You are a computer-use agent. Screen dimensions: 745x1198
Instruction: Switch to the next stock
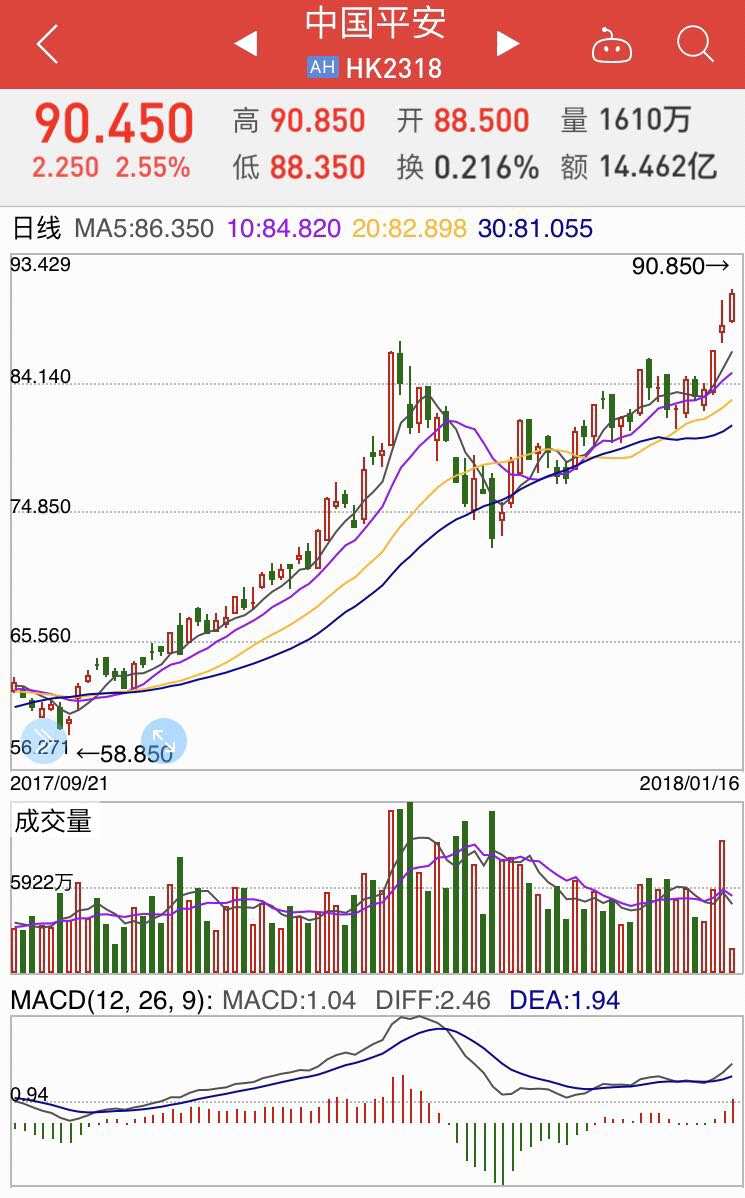[x=508, y=43]
